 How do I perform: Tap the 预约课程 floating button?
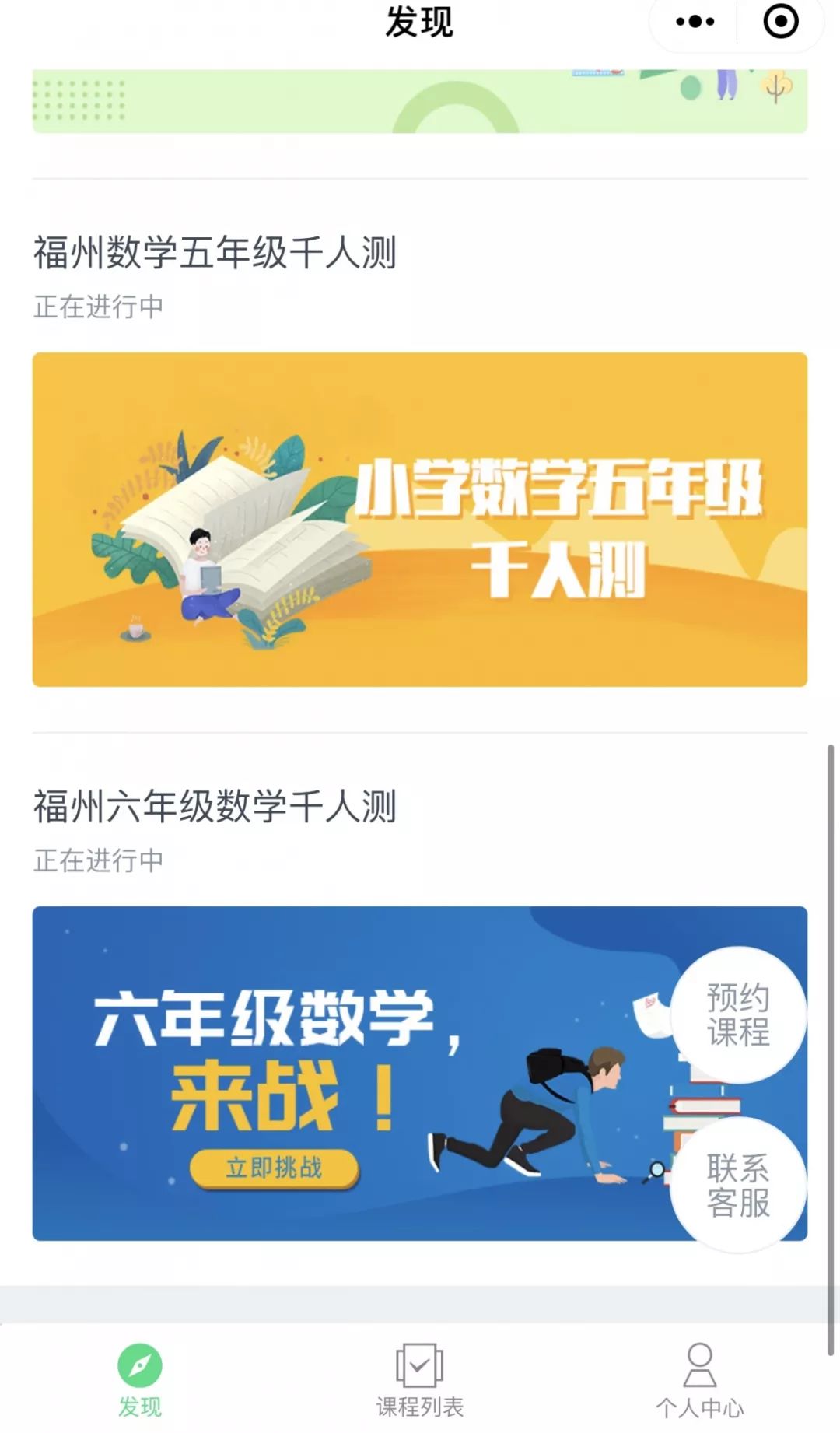pyautogui.click(x=737, y=1014)
